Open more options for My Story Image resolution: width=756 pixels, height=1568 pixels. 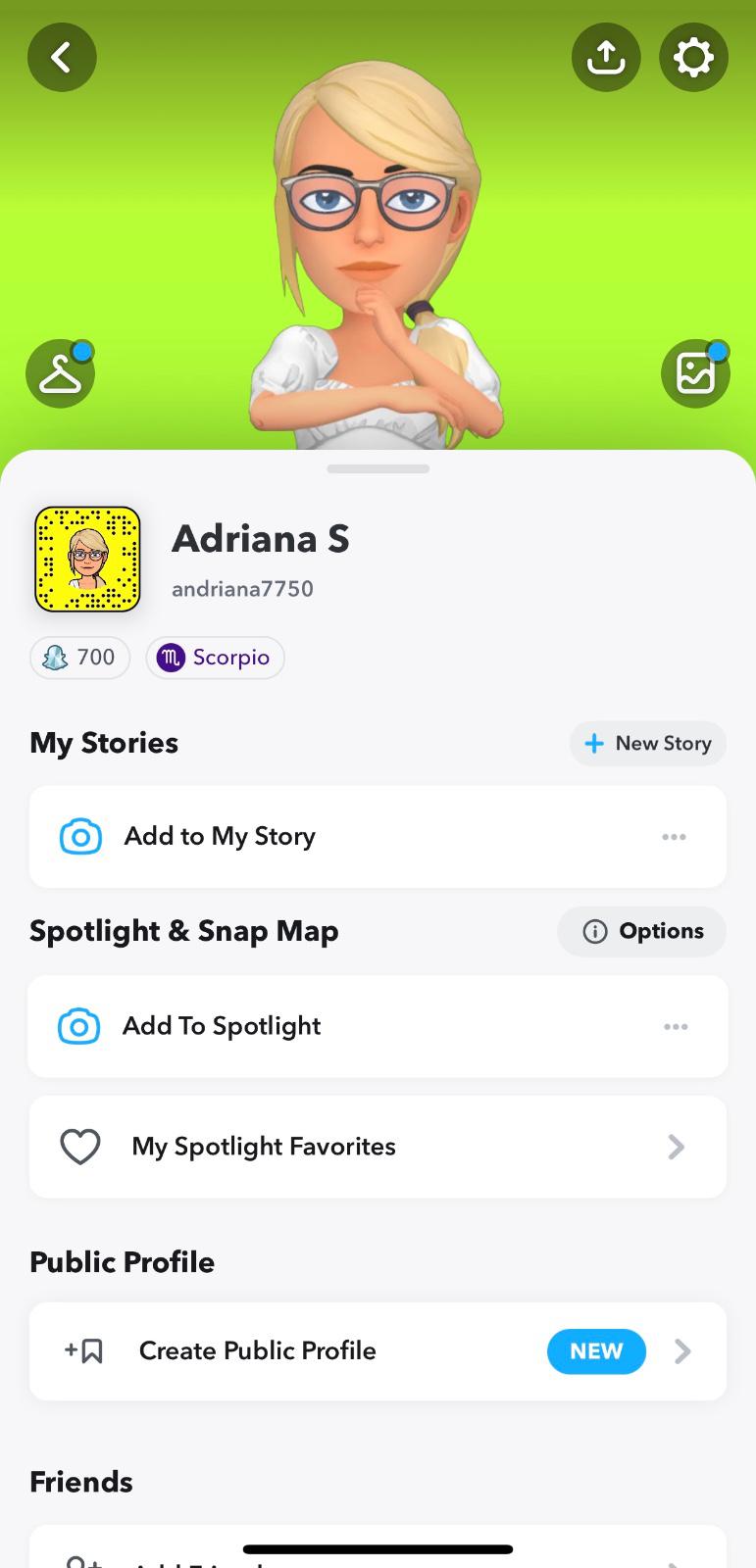pos(674,837)
